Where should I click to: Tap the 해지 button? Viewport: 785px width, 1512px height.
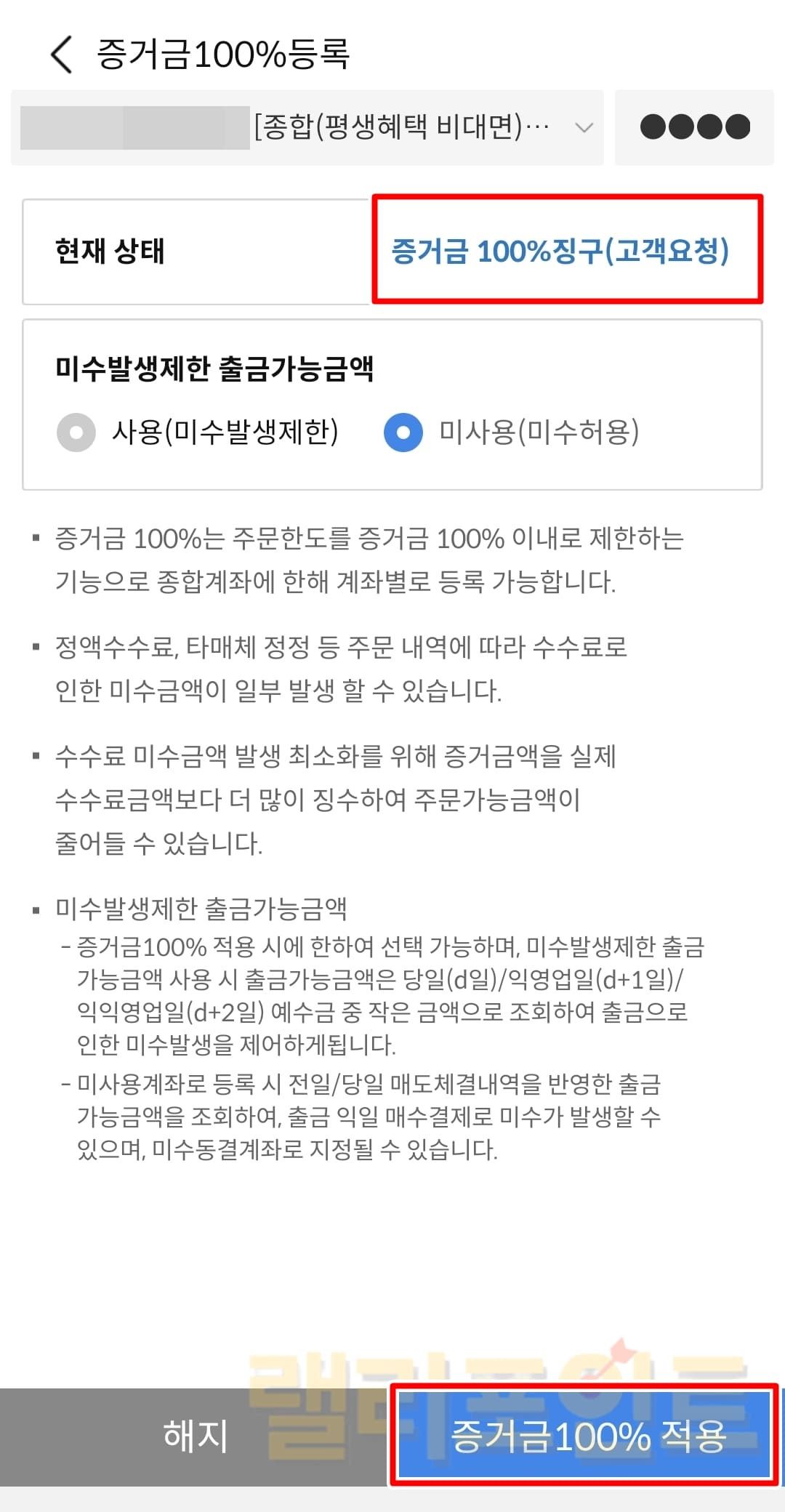[x=195, y=1435]
